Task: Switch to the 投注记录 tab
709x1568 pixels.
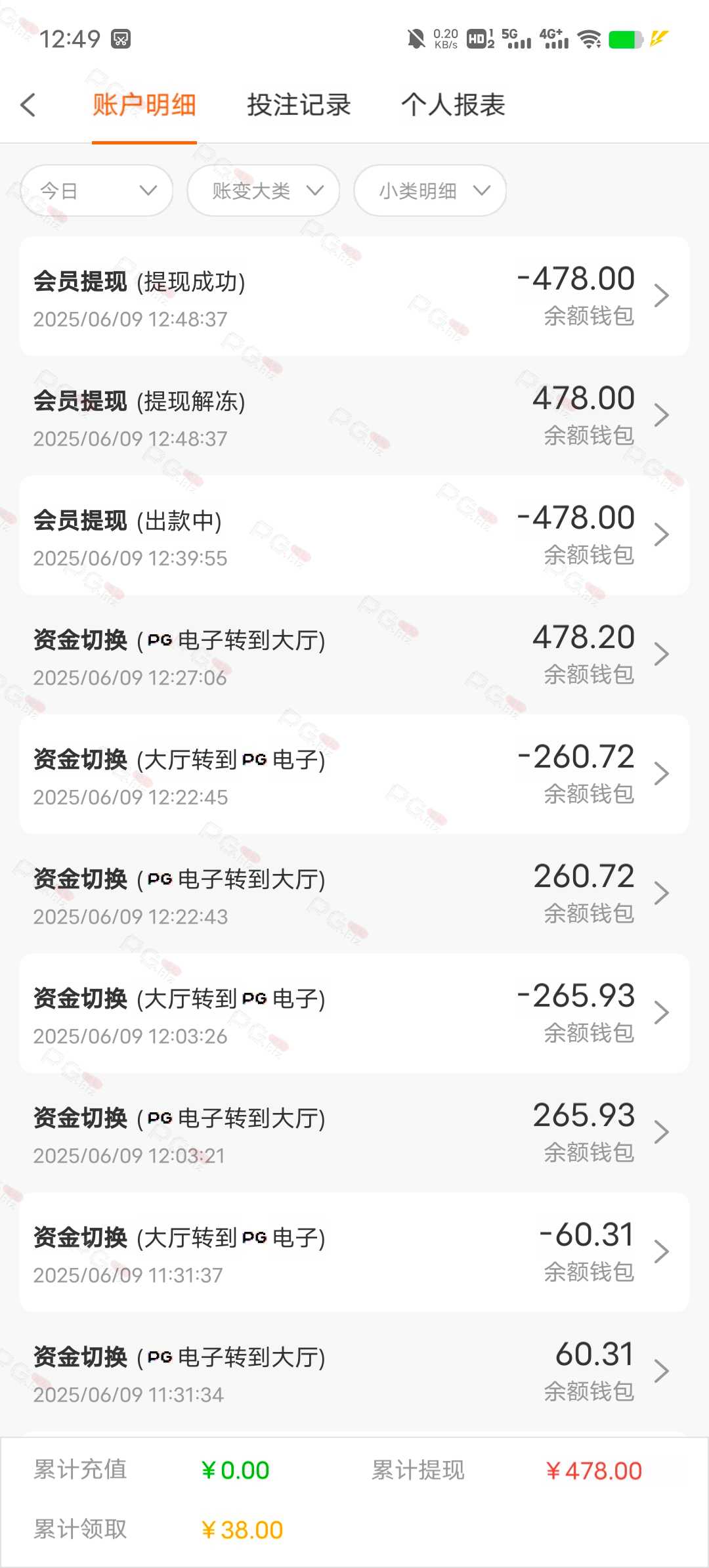Action: (x=299, y=105)
